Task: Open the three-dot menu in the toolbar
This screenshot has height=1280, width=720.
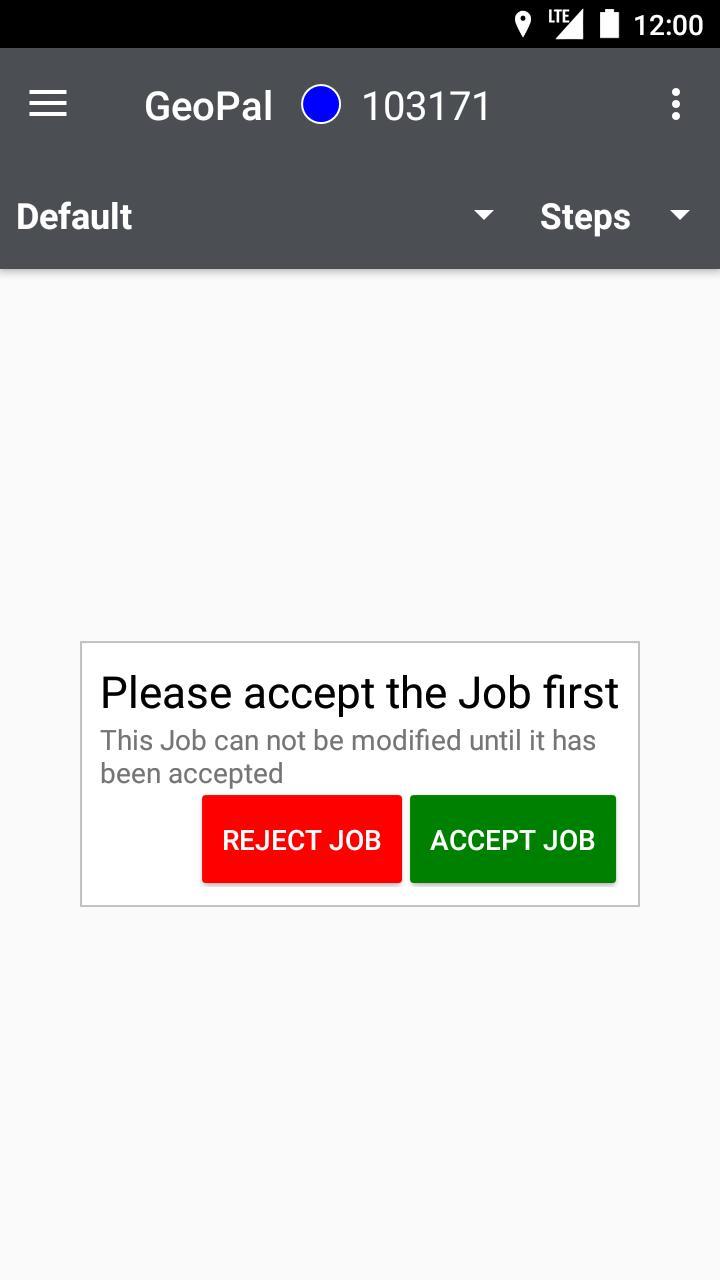Action: point(677,103)
